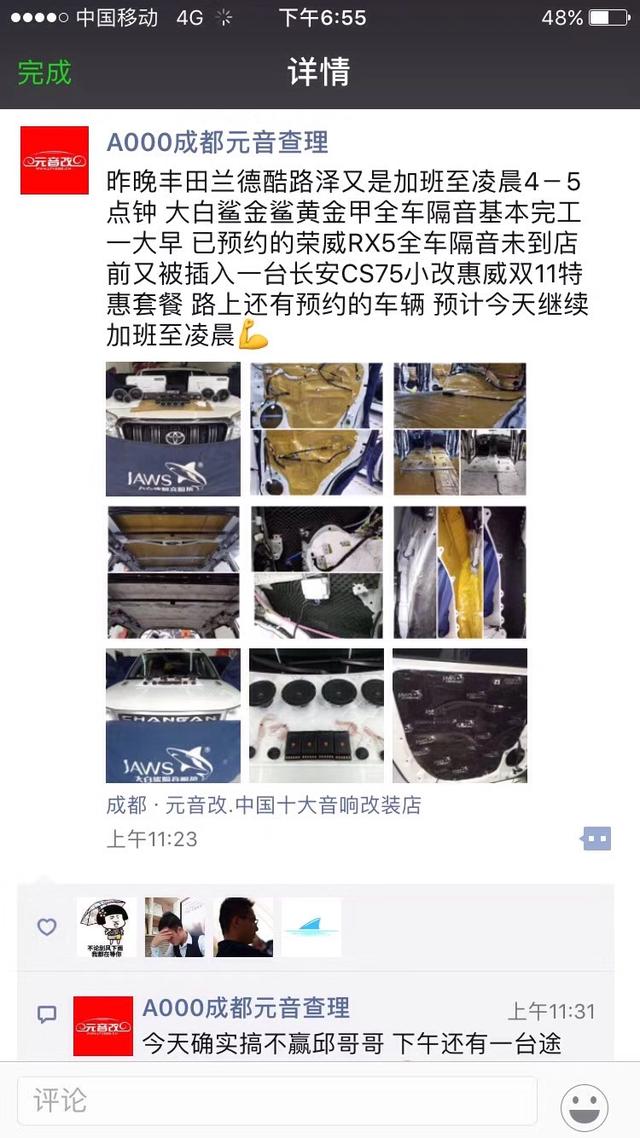Open the like/comment action button
640x1138 pixels.
[x=596, y=838]
